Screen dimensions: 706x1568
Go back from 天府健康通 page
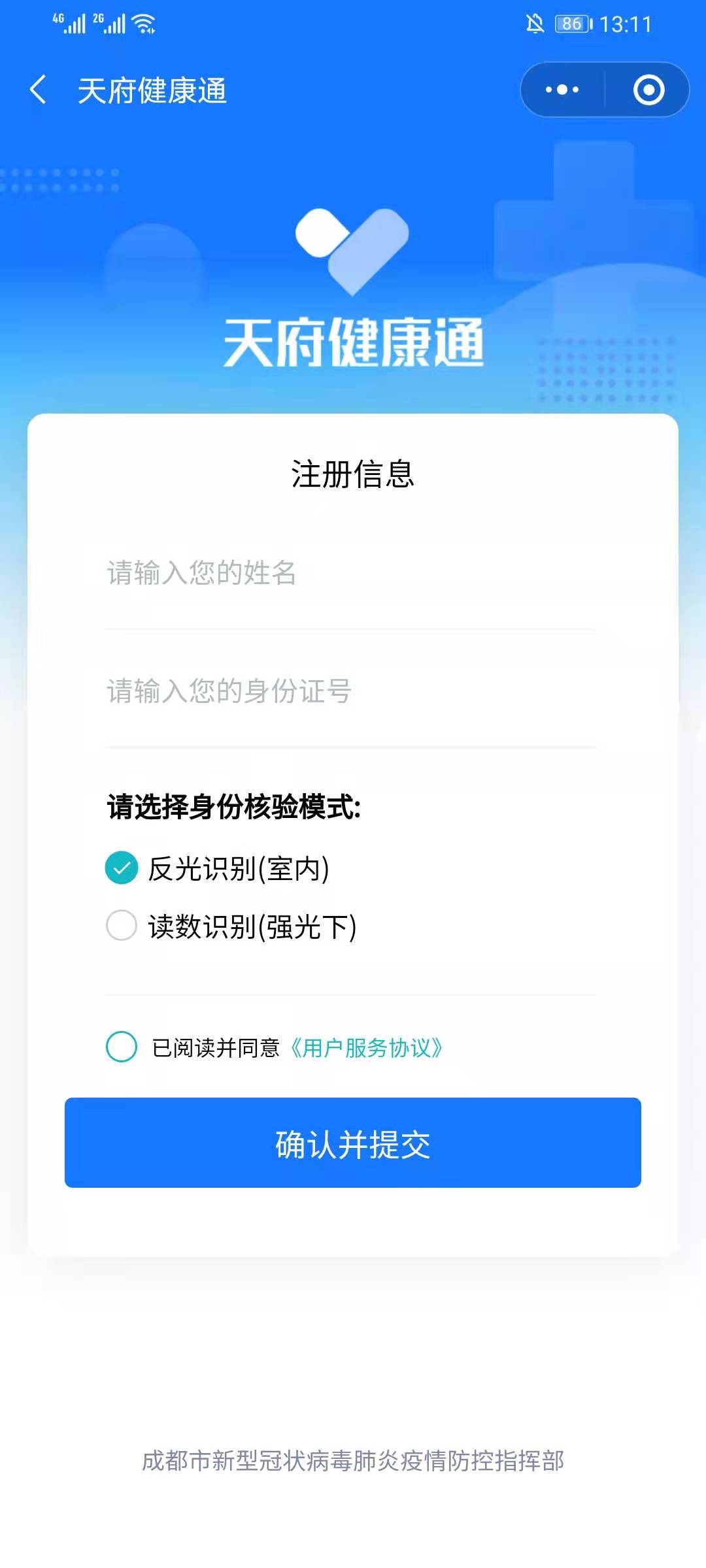[x=38, y=90]
